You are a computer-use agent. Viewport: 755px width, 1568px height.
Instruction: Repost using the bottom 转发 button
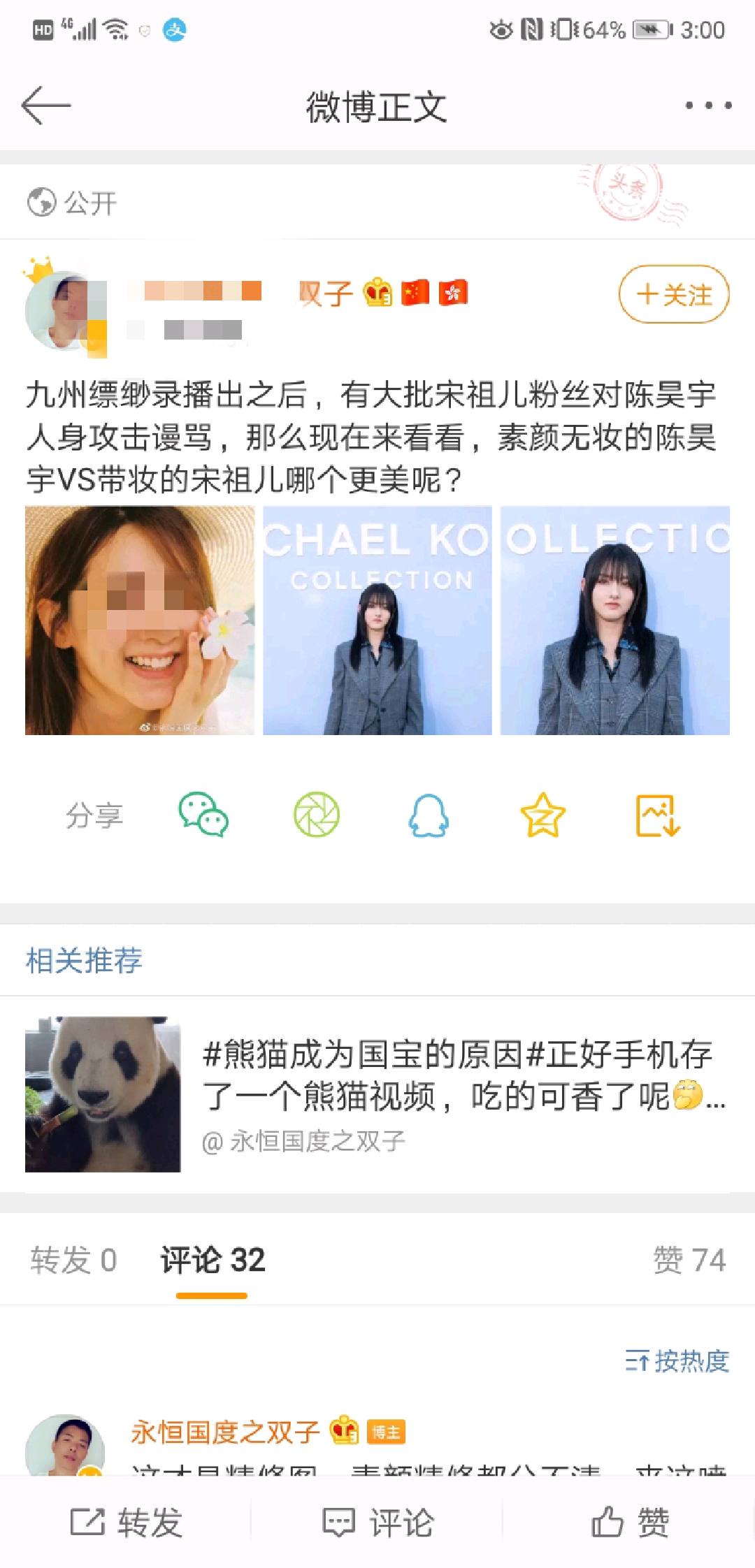(126, 1522)
